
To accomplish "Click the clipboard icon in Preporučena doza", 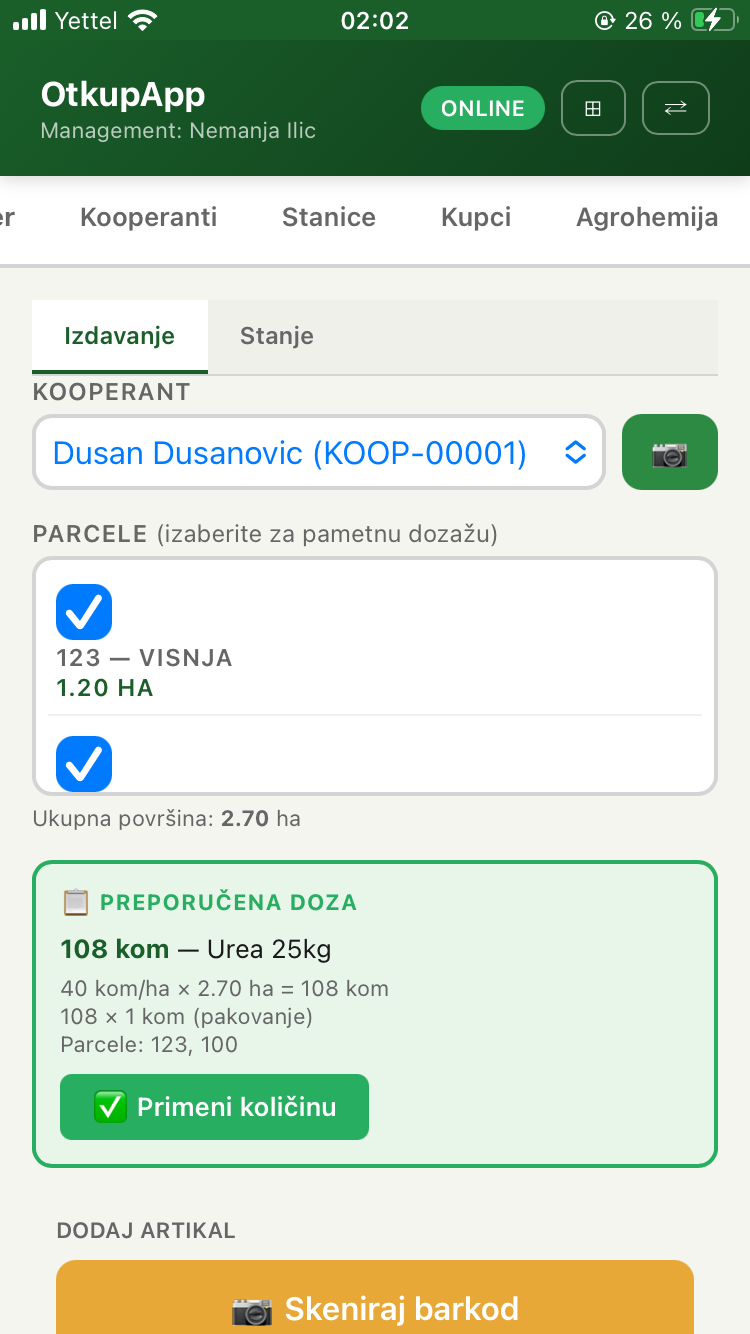I will (74, 901).
